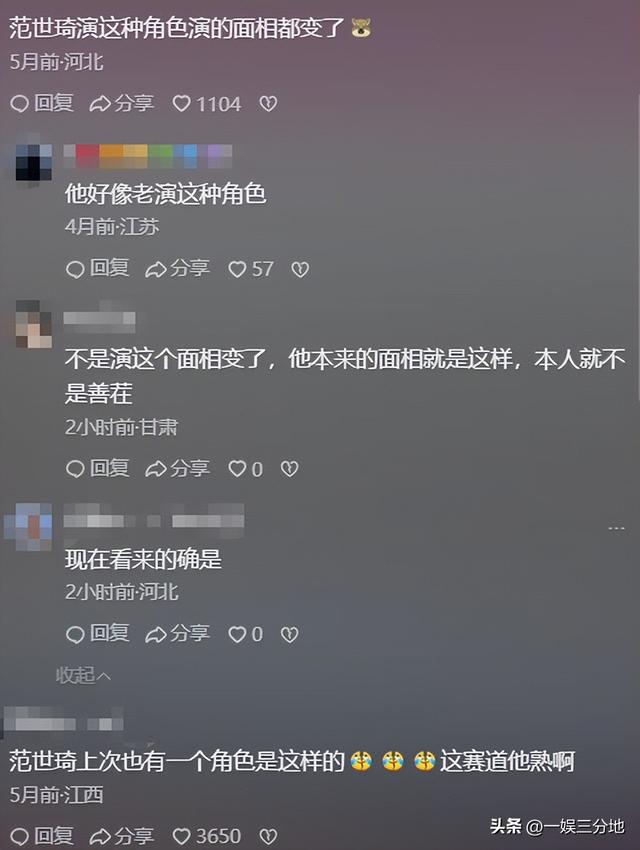This screenshot has height=850, width=640.
Task: Like the comment from 甘肃
Action: 245,469
